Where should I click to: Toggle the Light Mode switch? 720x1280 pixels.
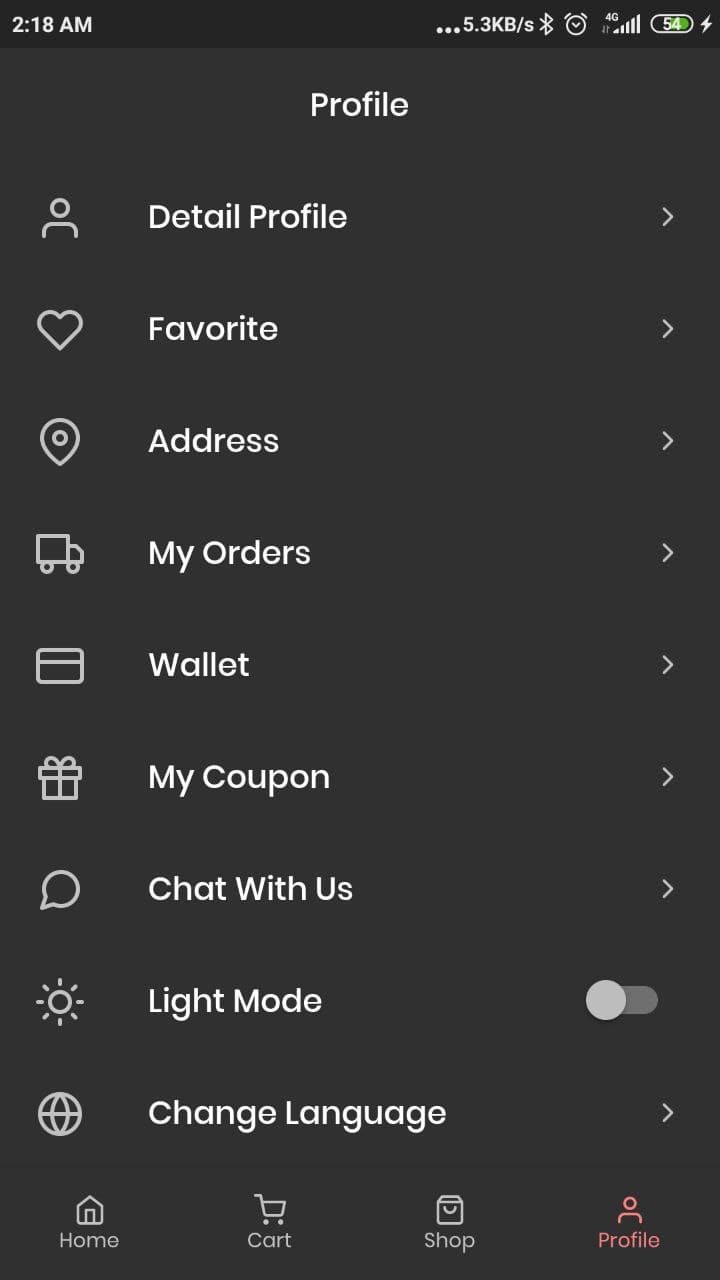point(621,1000)
